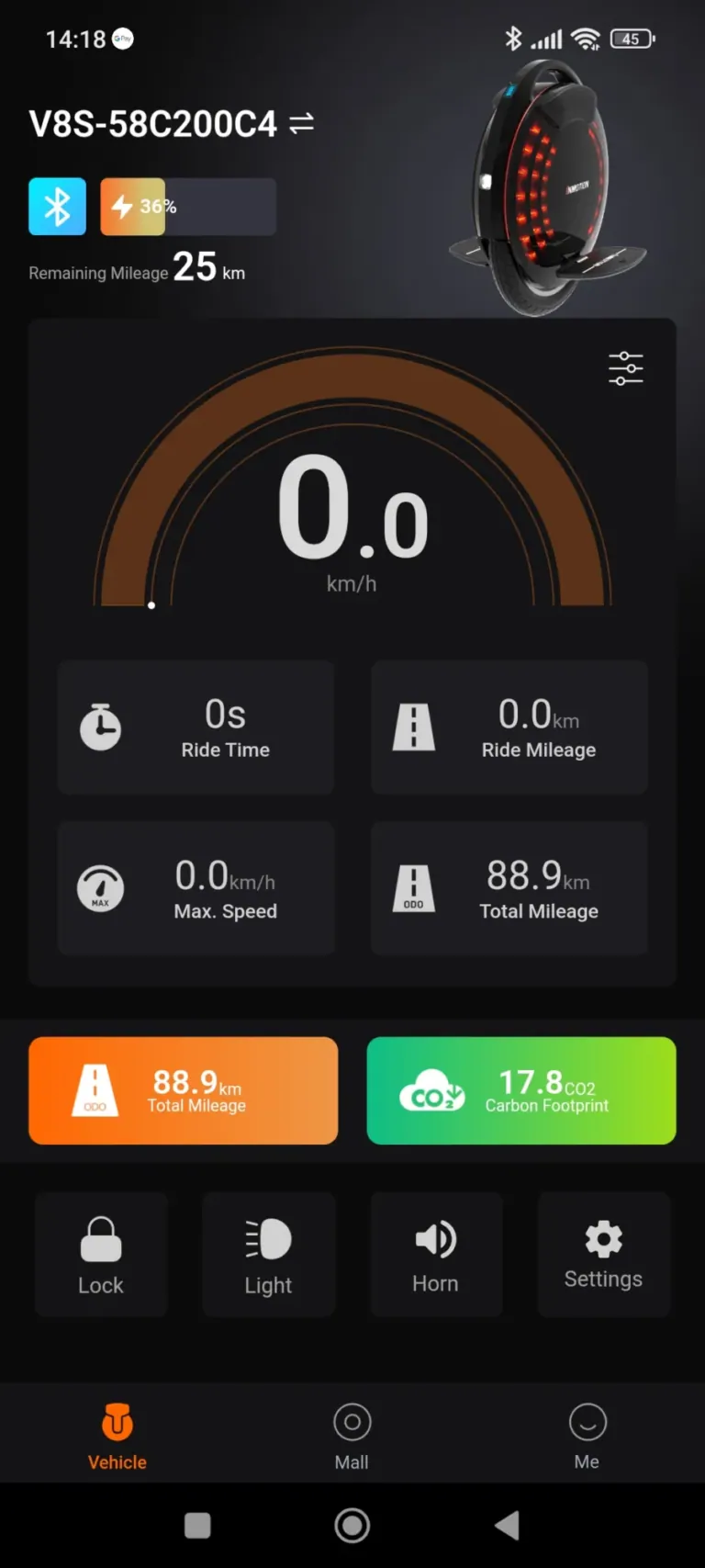The image size is (705, 1568).
Task: Open the orange Total Mileage card
Action: point(183,1090)
